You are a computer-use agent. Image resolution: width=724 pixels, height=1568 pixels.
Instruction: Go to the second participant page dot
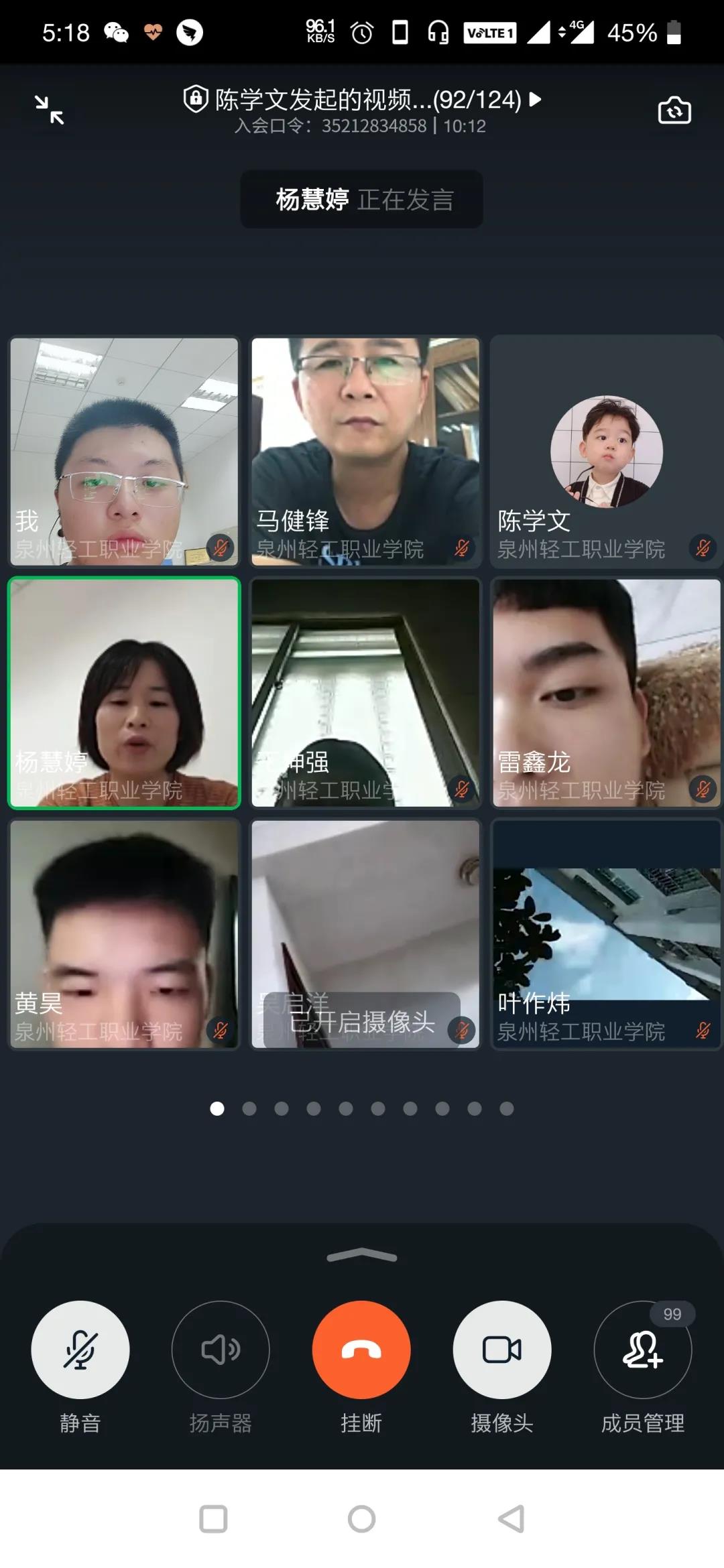coord(249,1109)
